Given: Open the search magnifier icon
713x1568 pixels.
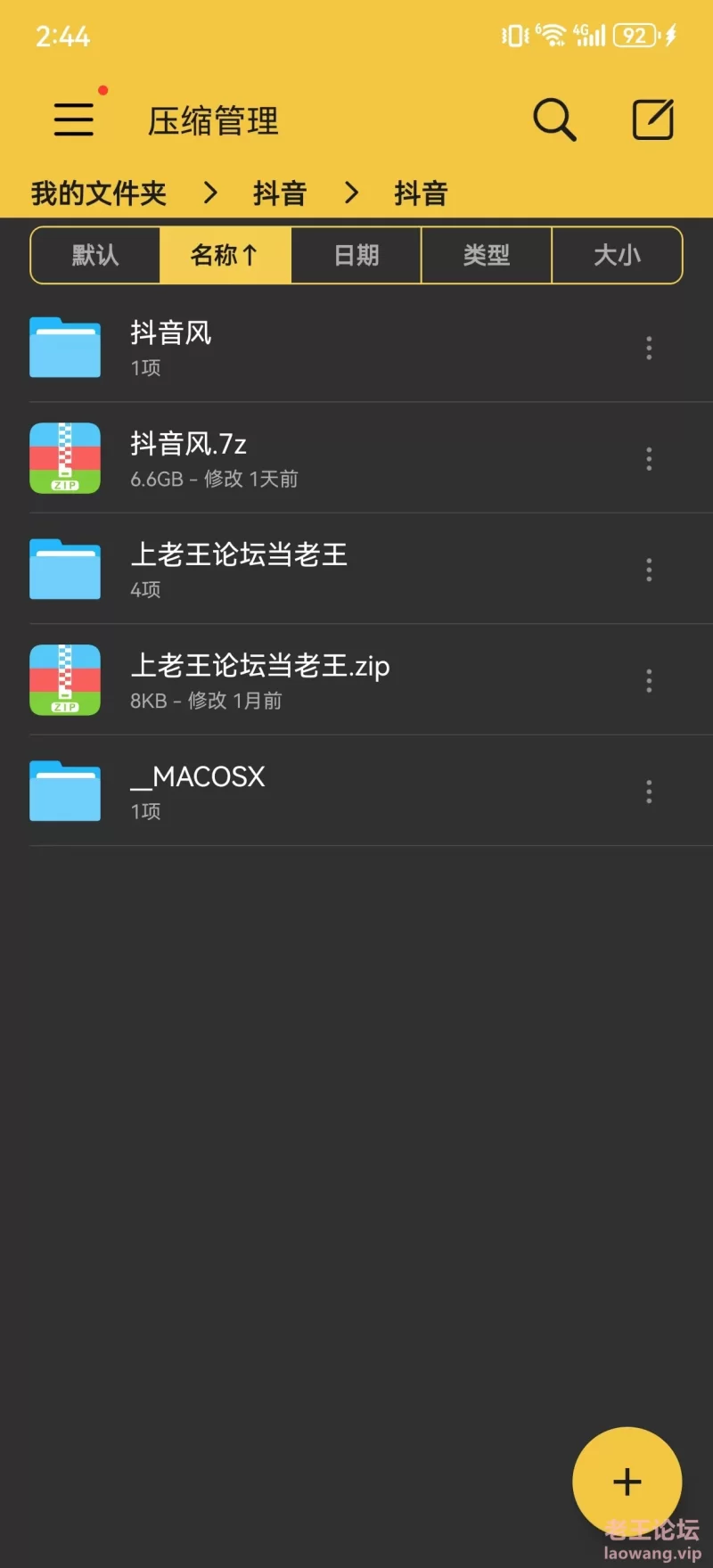Looking at the screenshot, I should (x=554, y=119).
